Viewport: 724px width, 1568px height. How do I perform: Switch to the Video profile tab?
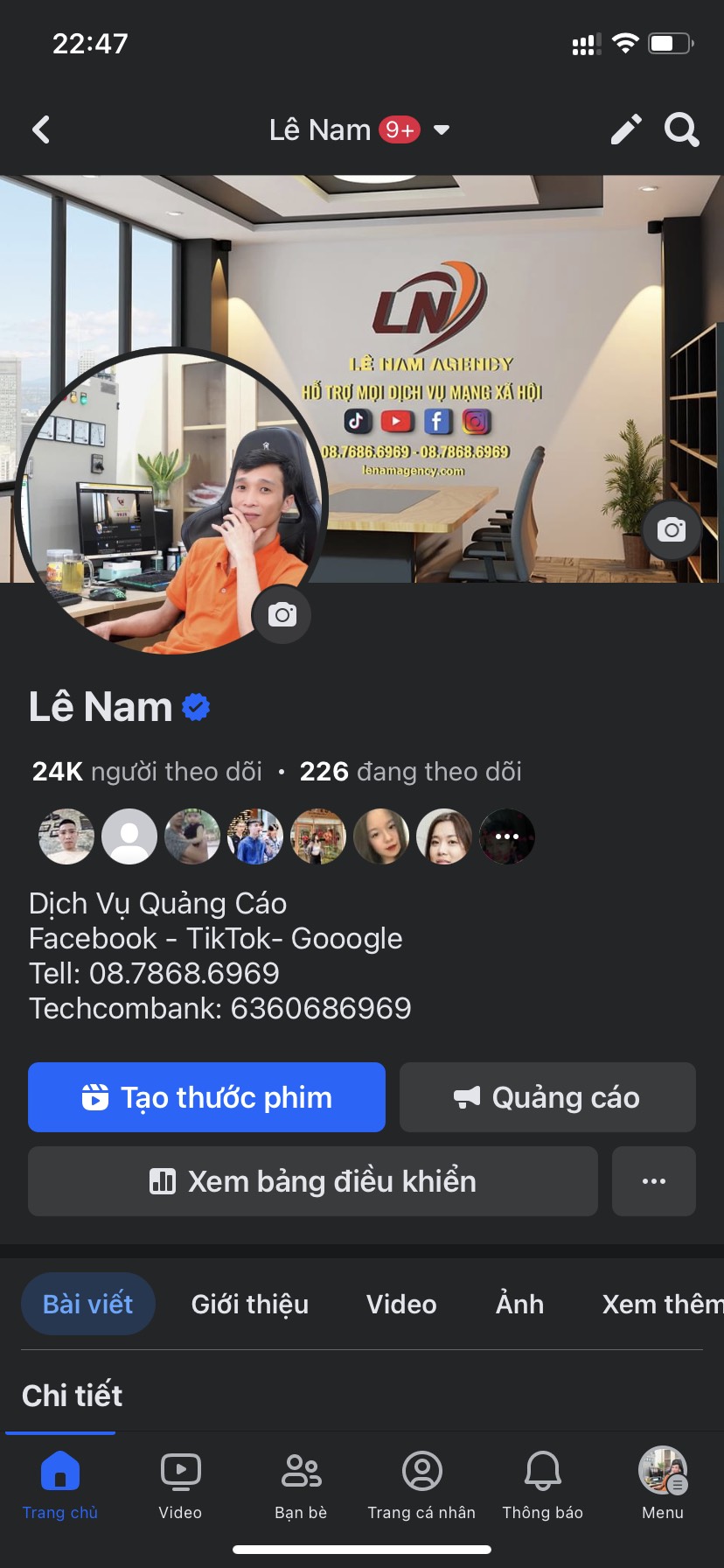(401, 1304)
